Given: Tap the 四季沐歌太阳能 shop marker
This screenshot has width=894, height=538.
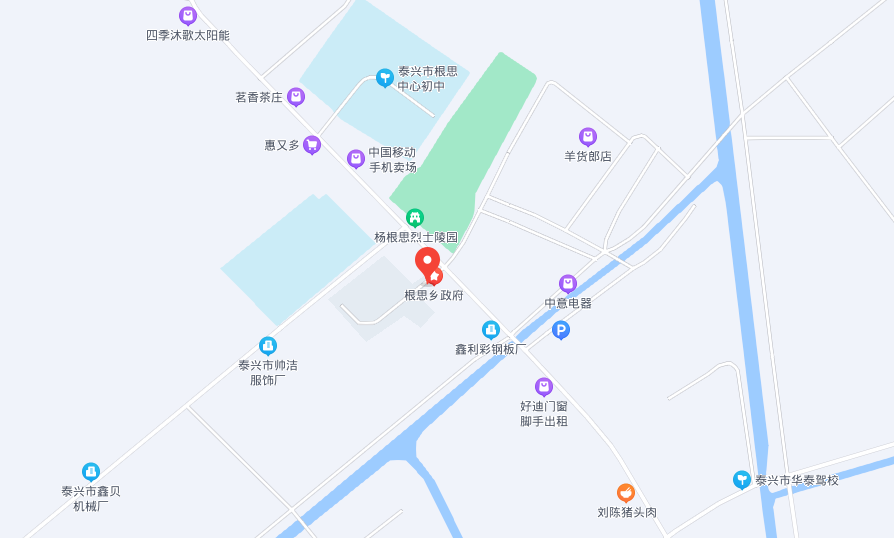Looking at the screenshot, I should coord(188,15).
